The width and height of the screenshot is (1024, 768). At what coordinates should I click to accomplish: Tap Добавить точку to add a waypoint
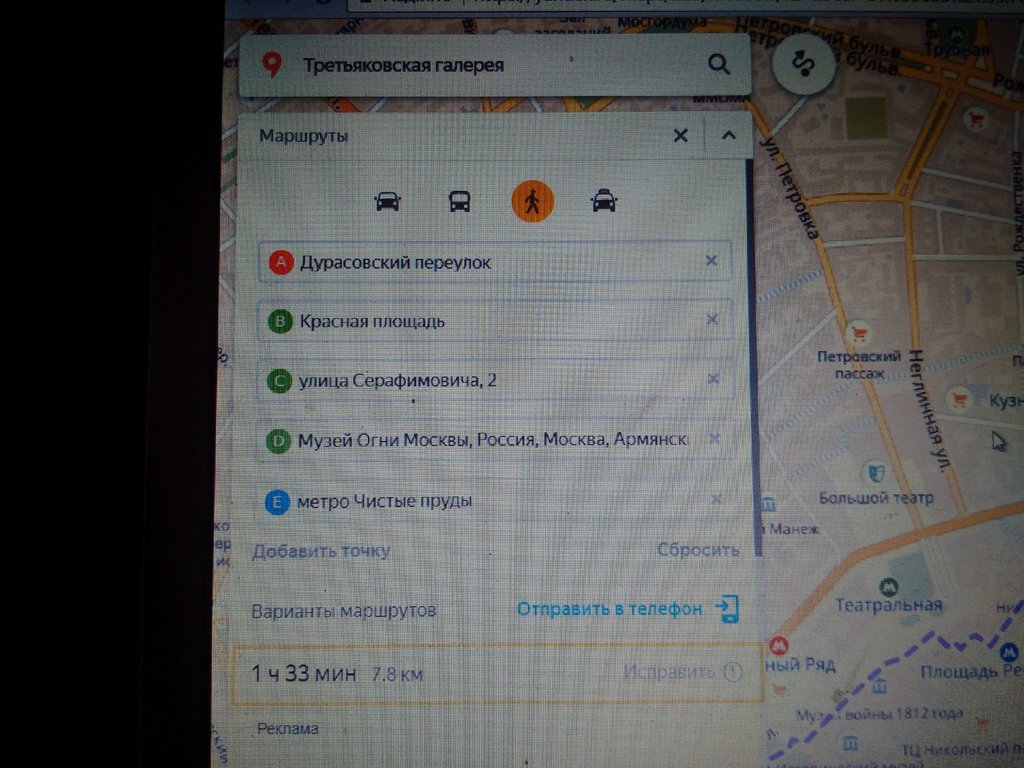(x=321, y=551)
